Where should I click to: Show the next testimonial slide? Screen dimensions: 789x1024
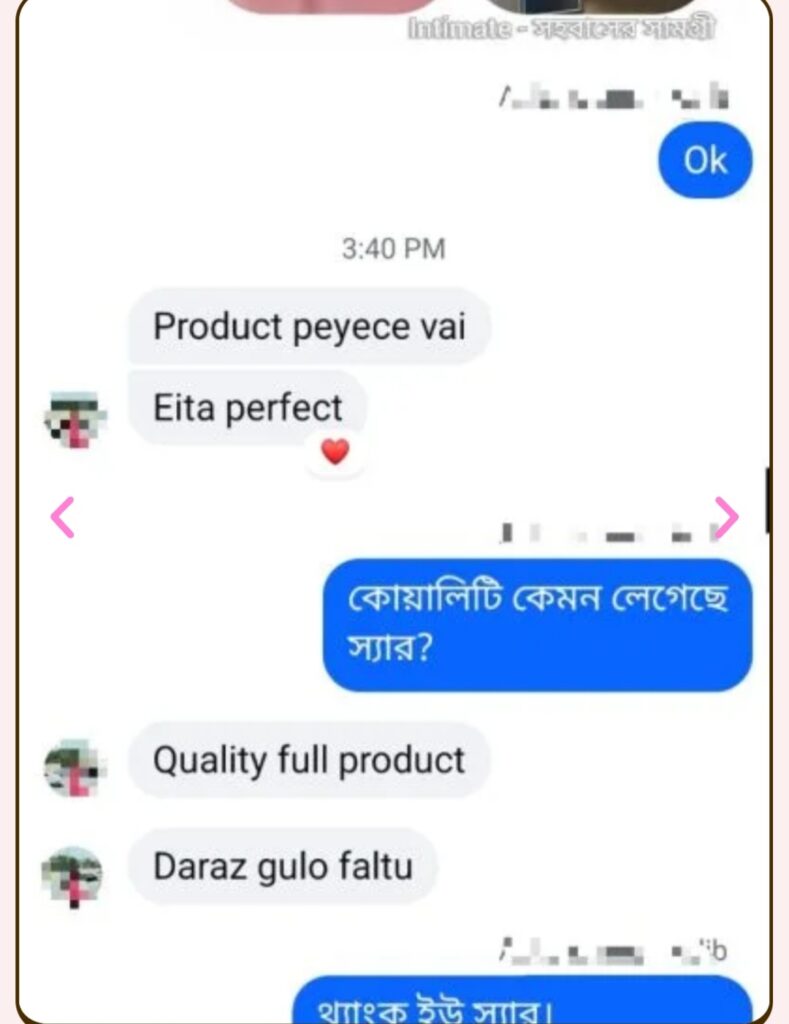[726, 517]
